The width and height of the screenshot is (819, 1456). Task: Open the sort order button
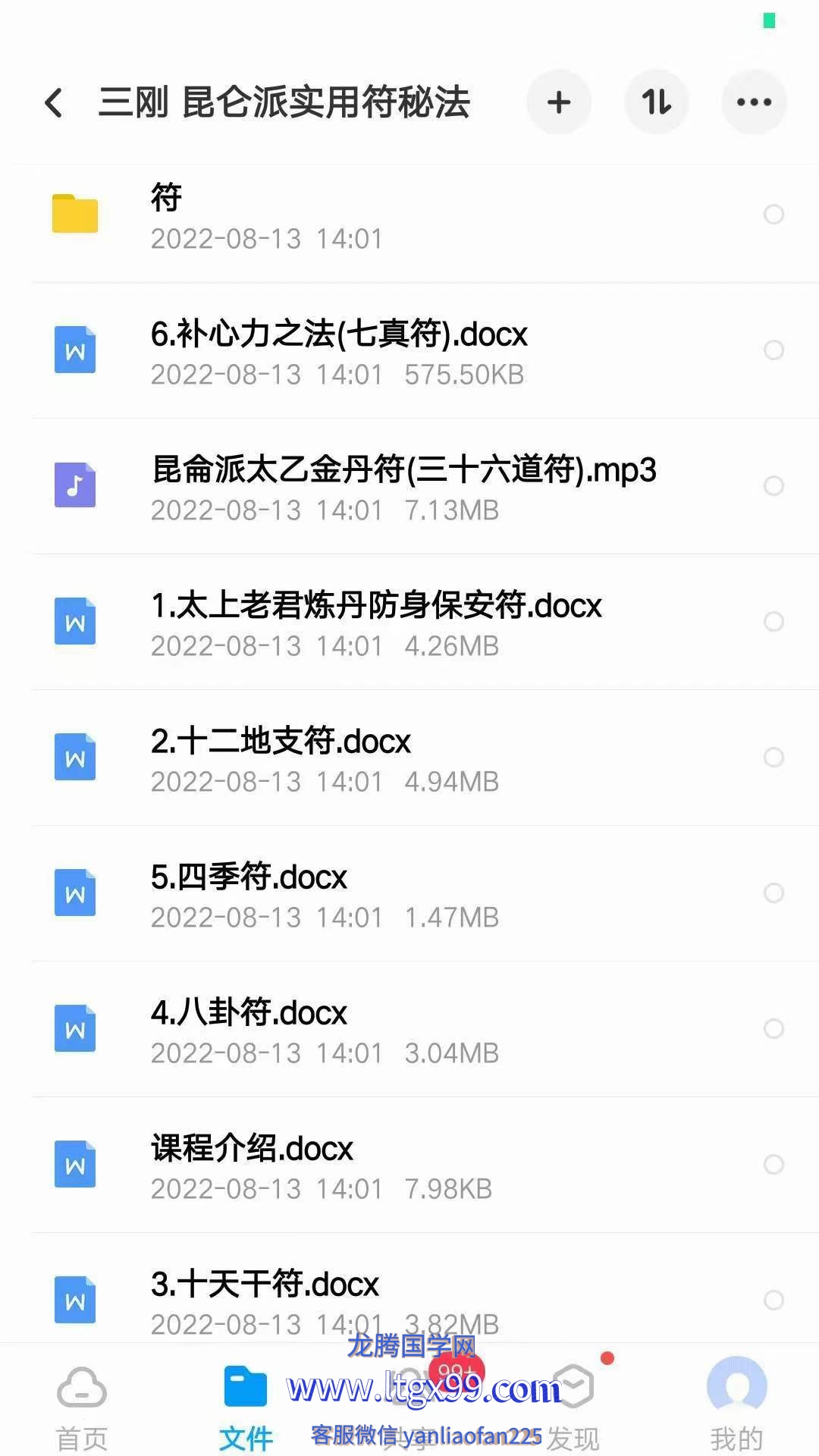click(x=657, y=102)
